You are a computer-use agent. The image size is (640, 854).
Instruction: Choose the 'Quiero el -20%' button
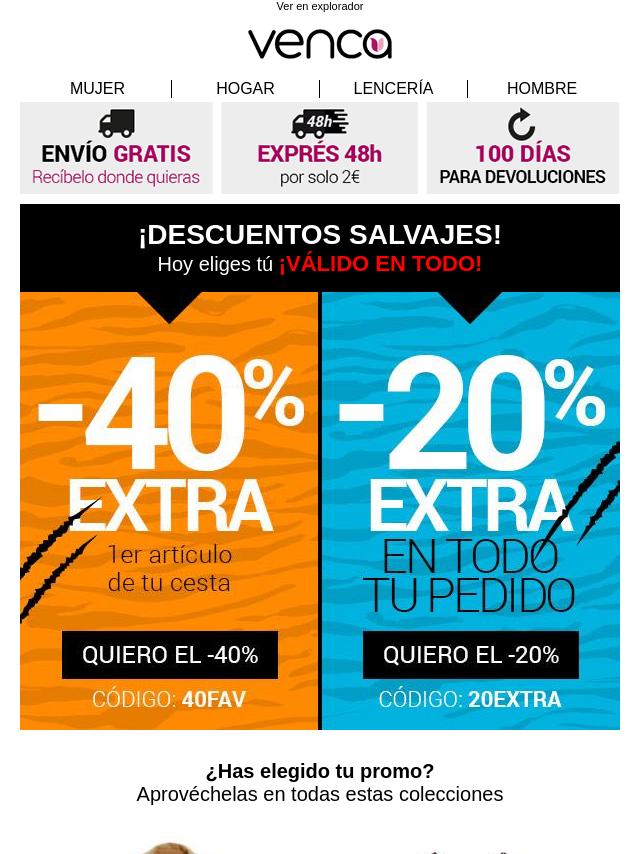click(x=471, y=655)
